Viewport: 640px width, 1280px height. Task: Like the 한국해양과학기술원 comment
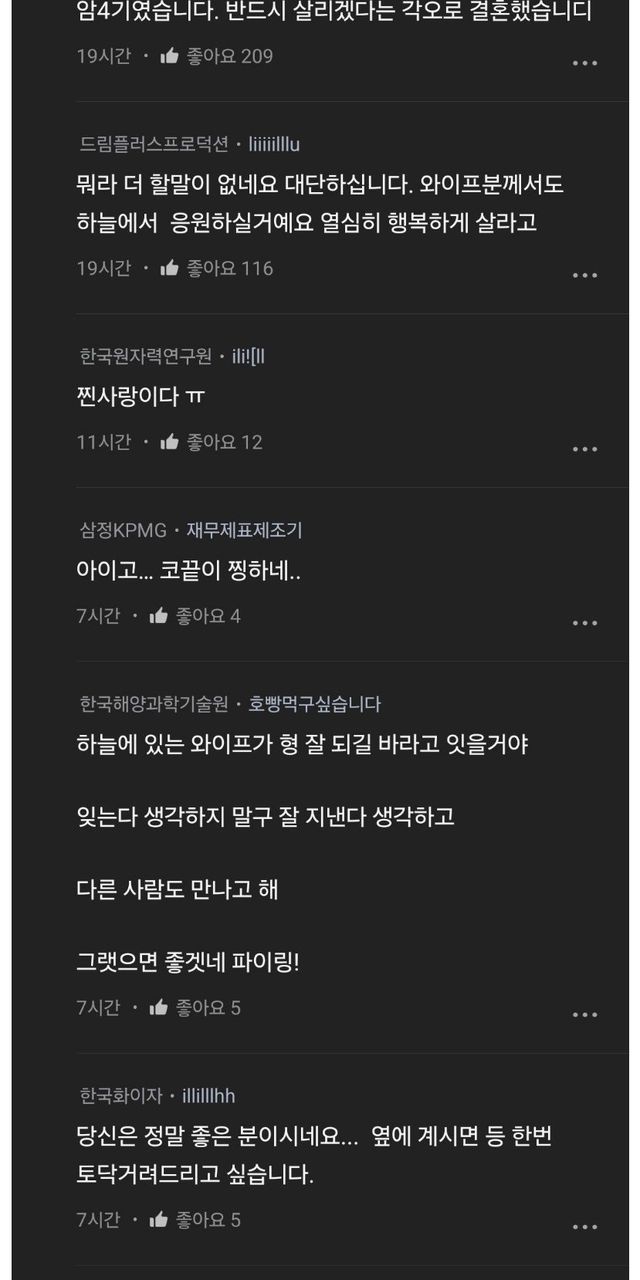(158, 1008)
